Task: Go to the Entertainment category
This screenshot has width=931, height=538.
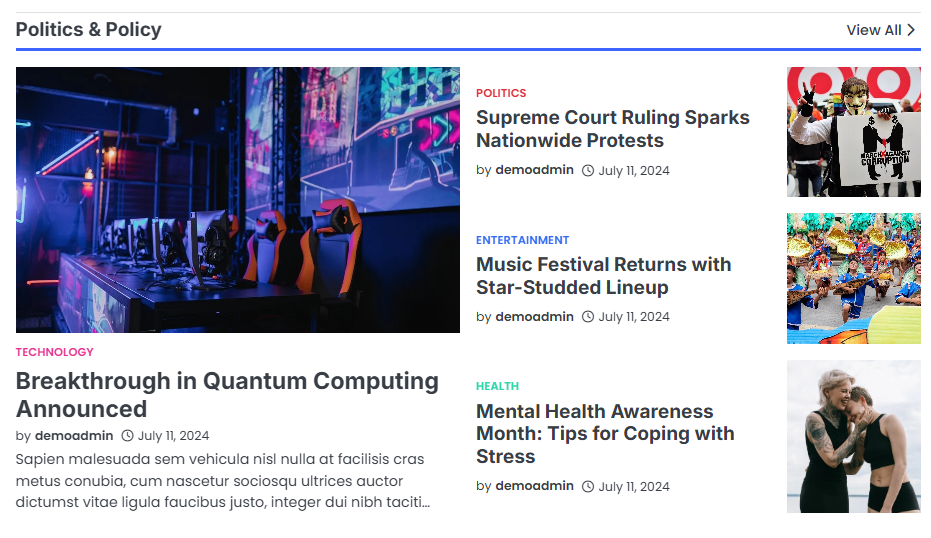Action: click(x=522, y=240)
